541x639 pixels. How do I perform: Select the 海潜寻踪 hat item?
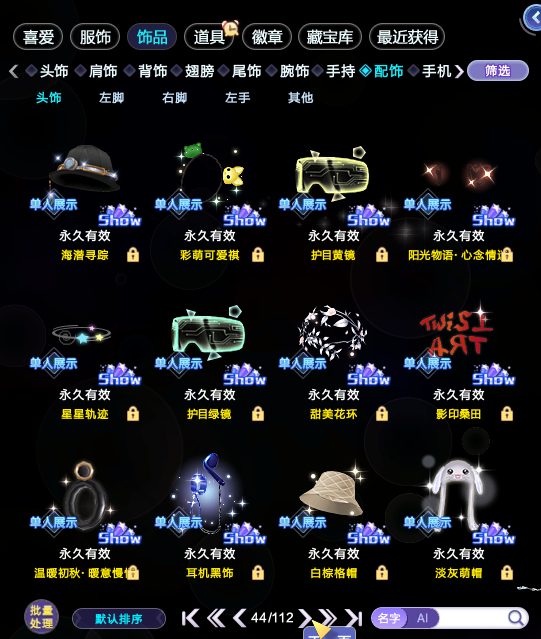click(85, 202)
